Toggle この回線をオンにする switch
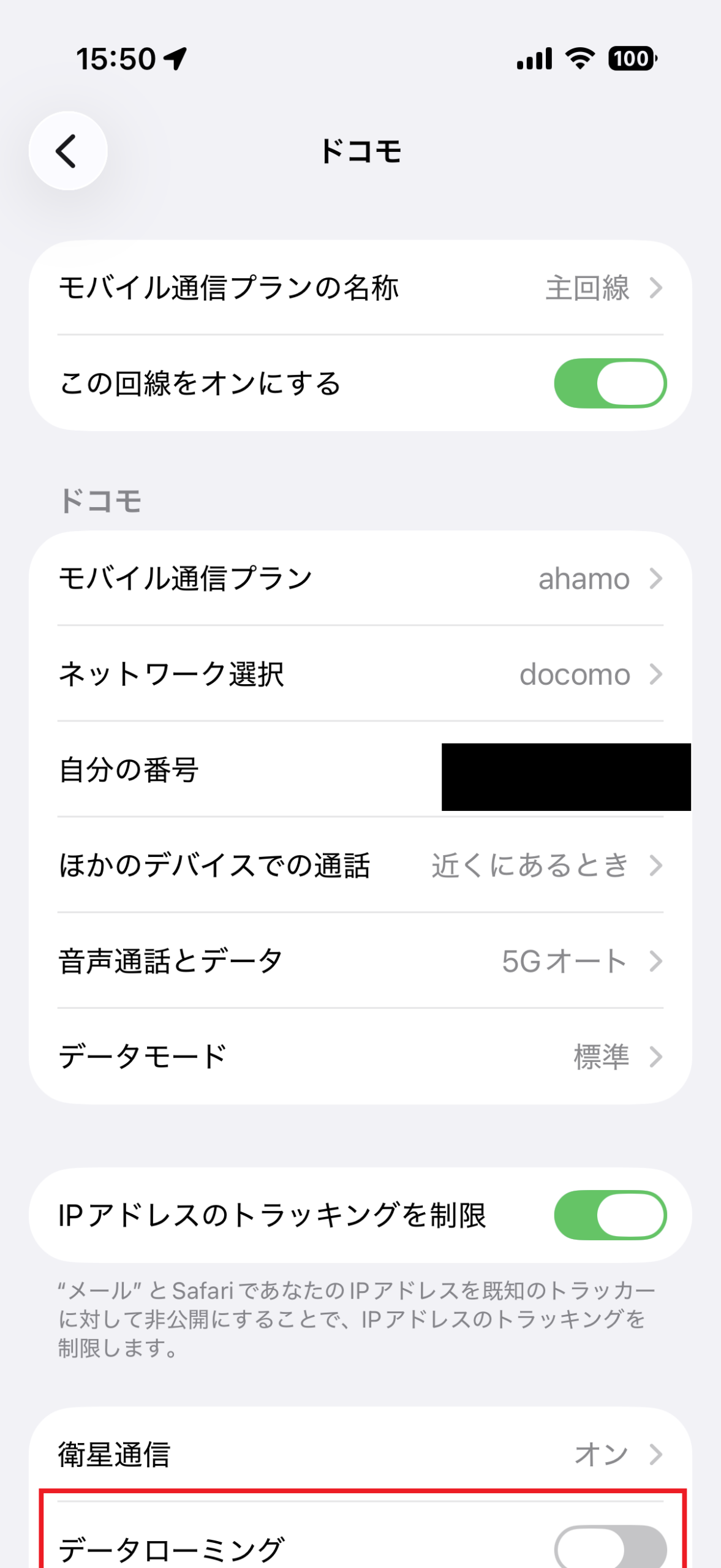The width and height of the screenshot is (721, 1568). point(610,383)
